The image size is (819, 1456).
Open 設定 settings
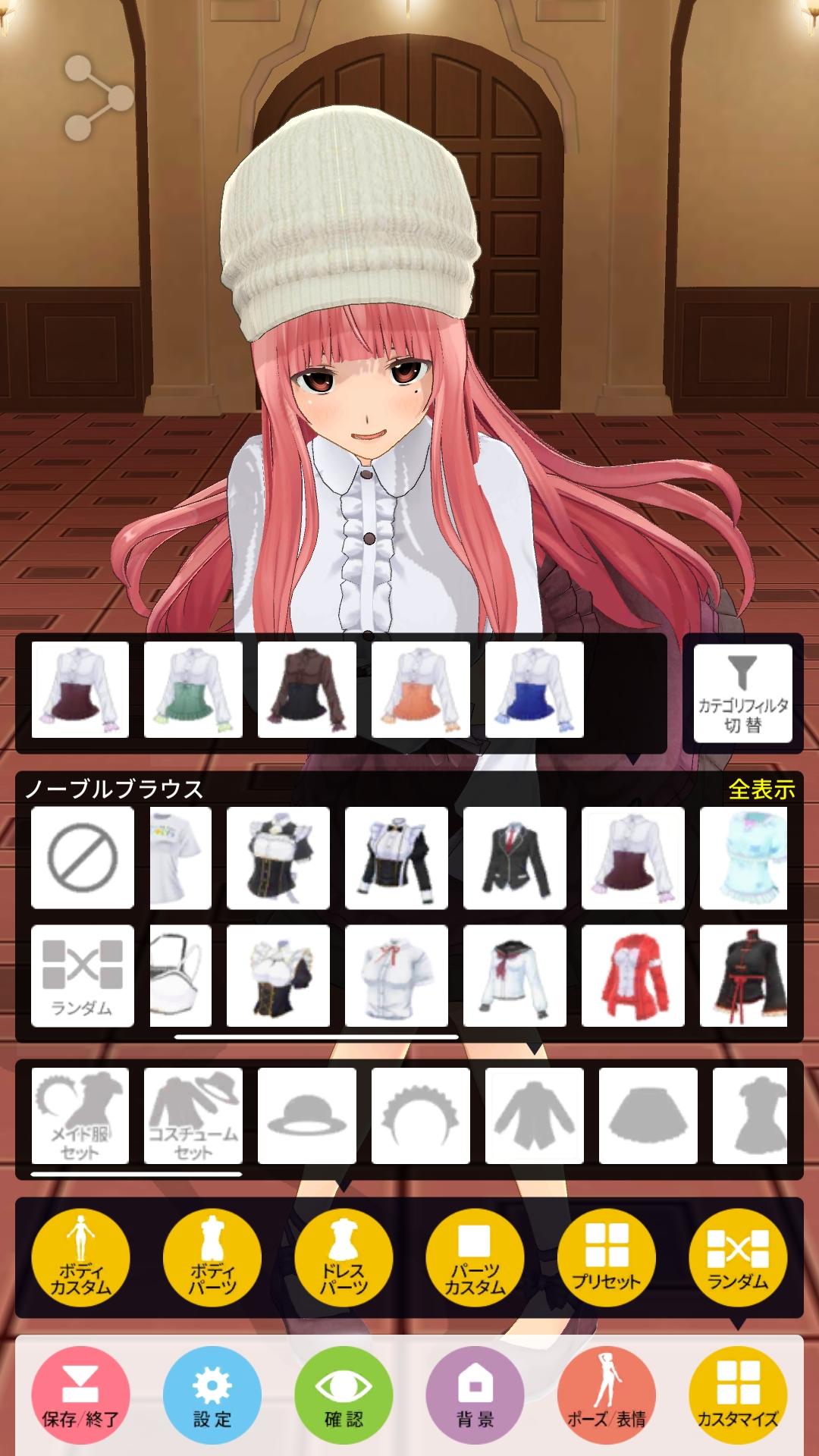pyautogui.click(x=212, y=1395)
